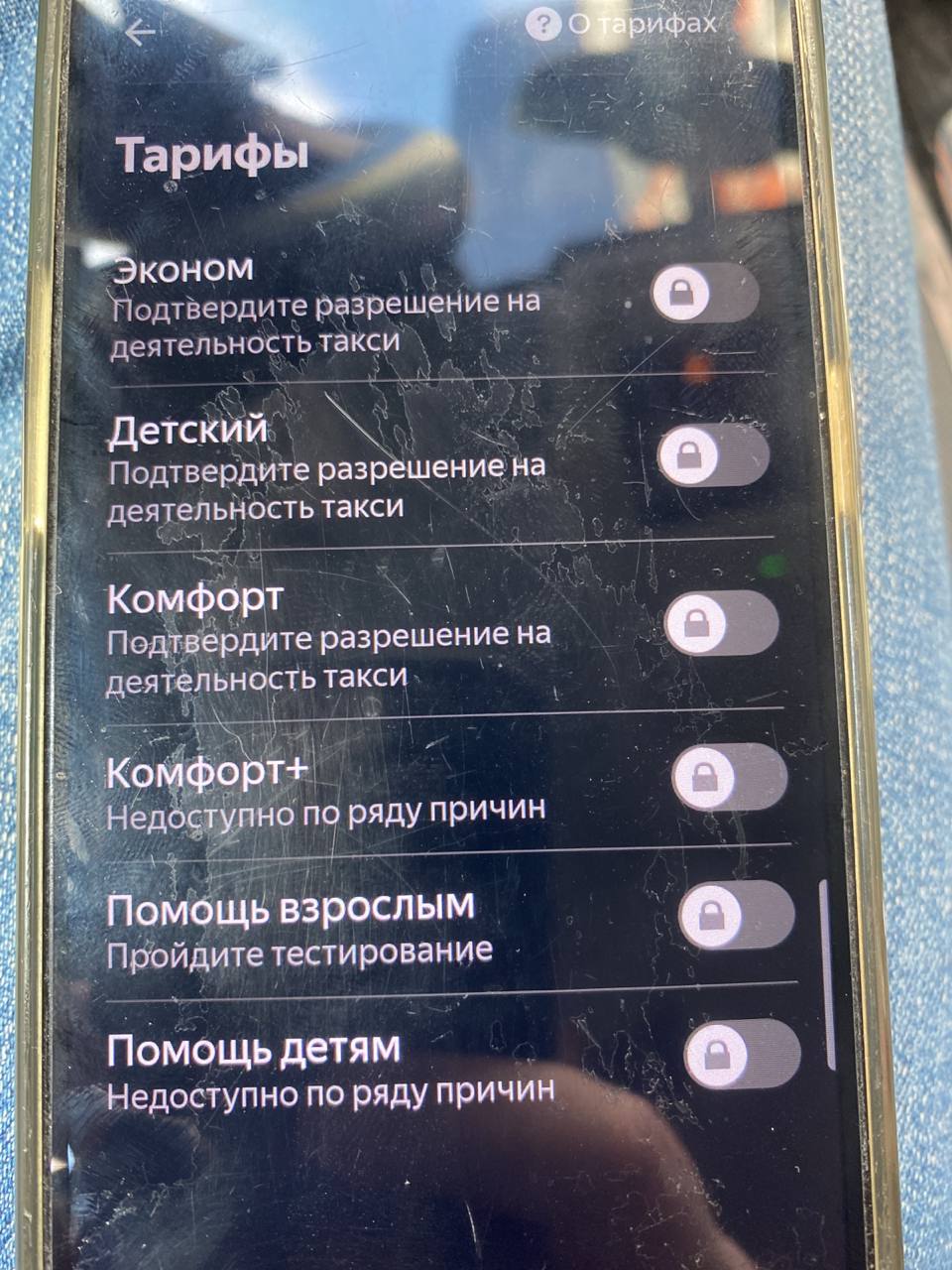Toggle the locked Комфорт tariff switch
This screenshot has height=1270, width=952.
tap(720, 623)
